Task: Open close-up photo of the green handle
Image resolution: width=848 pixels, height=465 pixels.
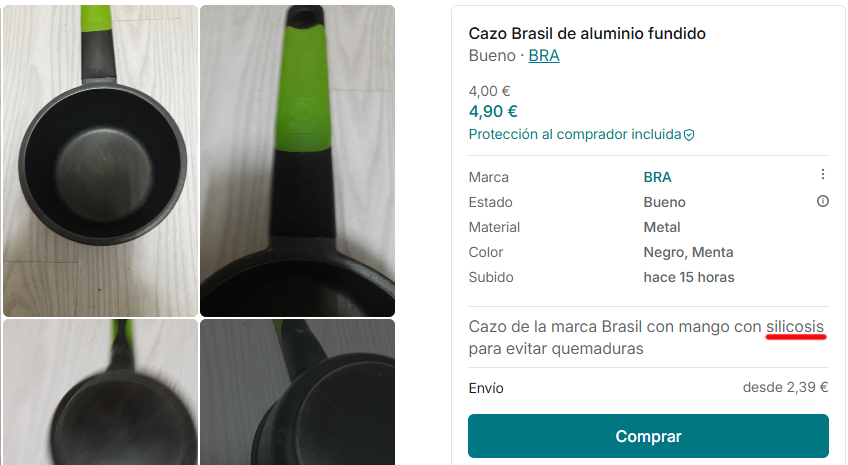Action: point(297,160)
